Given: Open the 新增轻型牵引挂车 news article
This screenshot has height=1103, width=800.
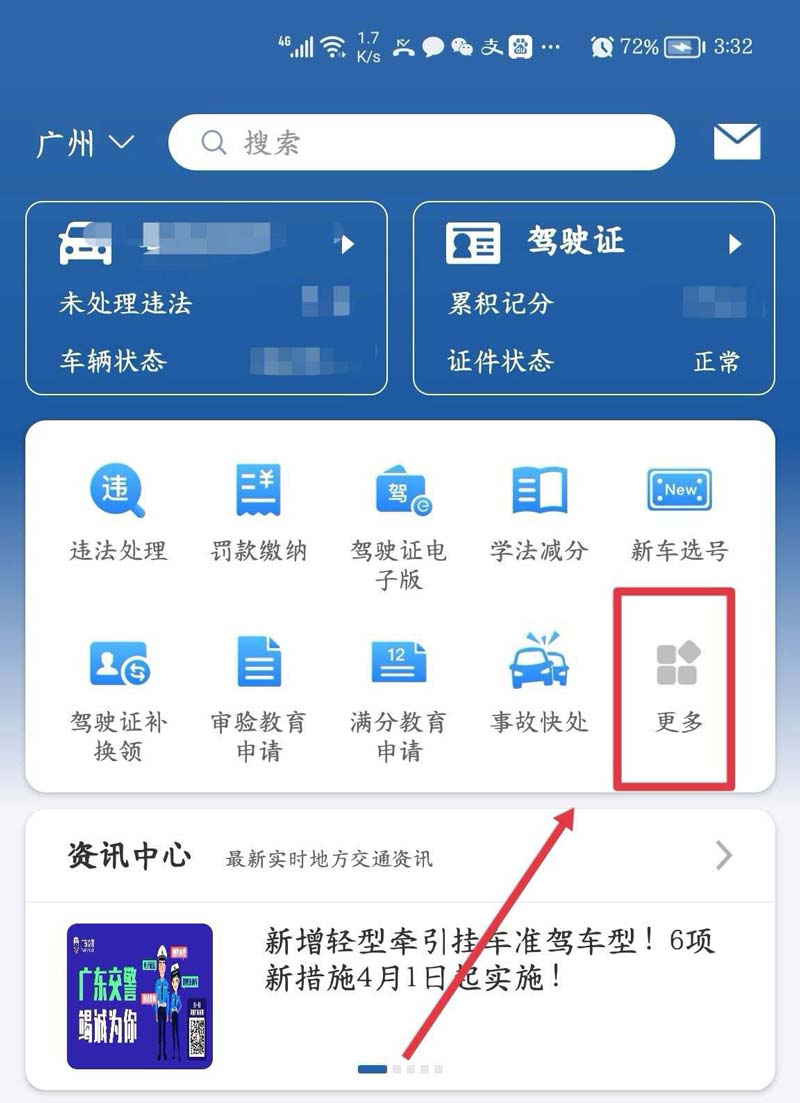Looking at the screenshot, I should point(490,958).
